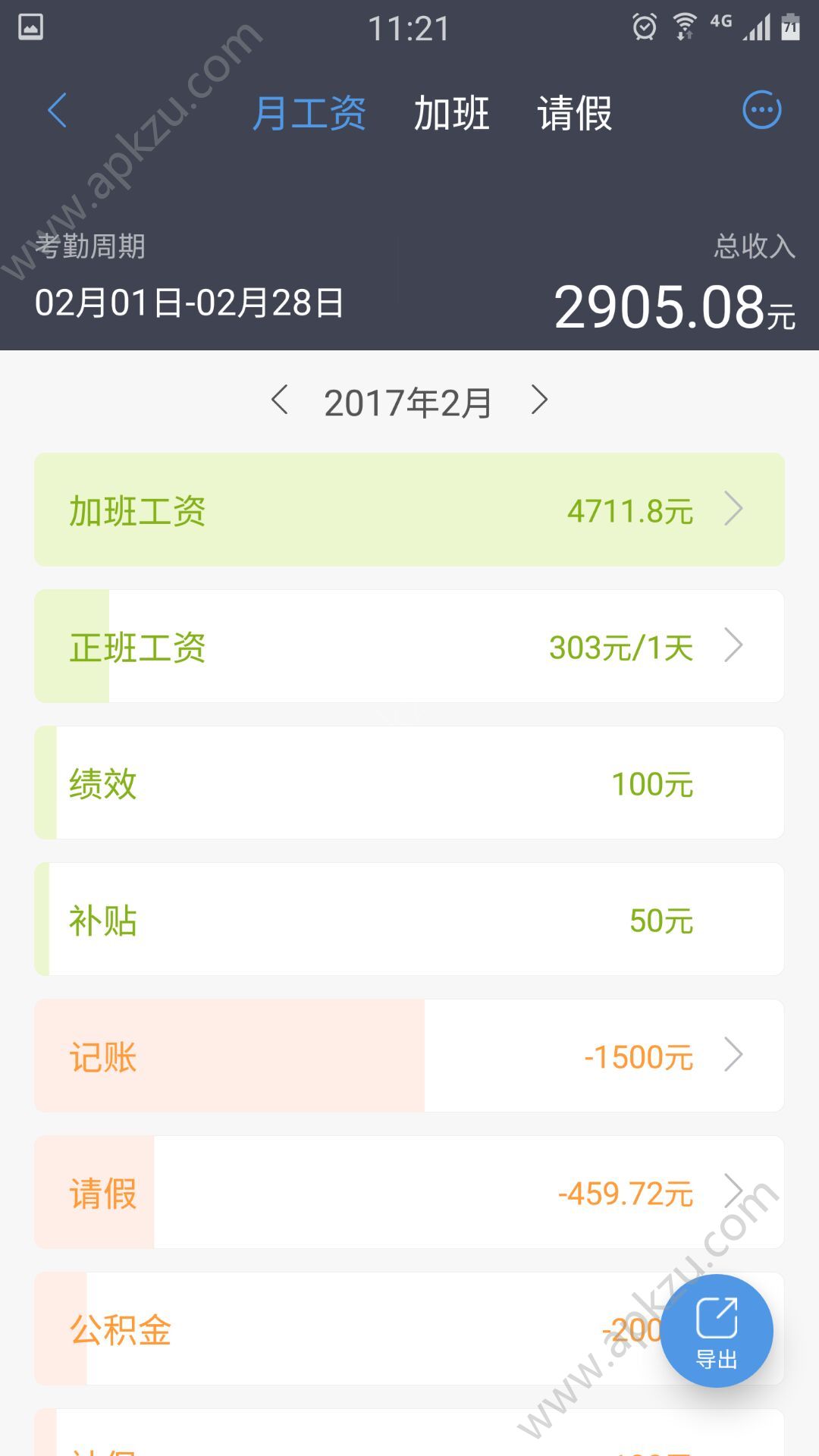The width and height of the screenshot is (819, 1456).
Task: Switch to the 请假 tab
Action: [574, 114]
